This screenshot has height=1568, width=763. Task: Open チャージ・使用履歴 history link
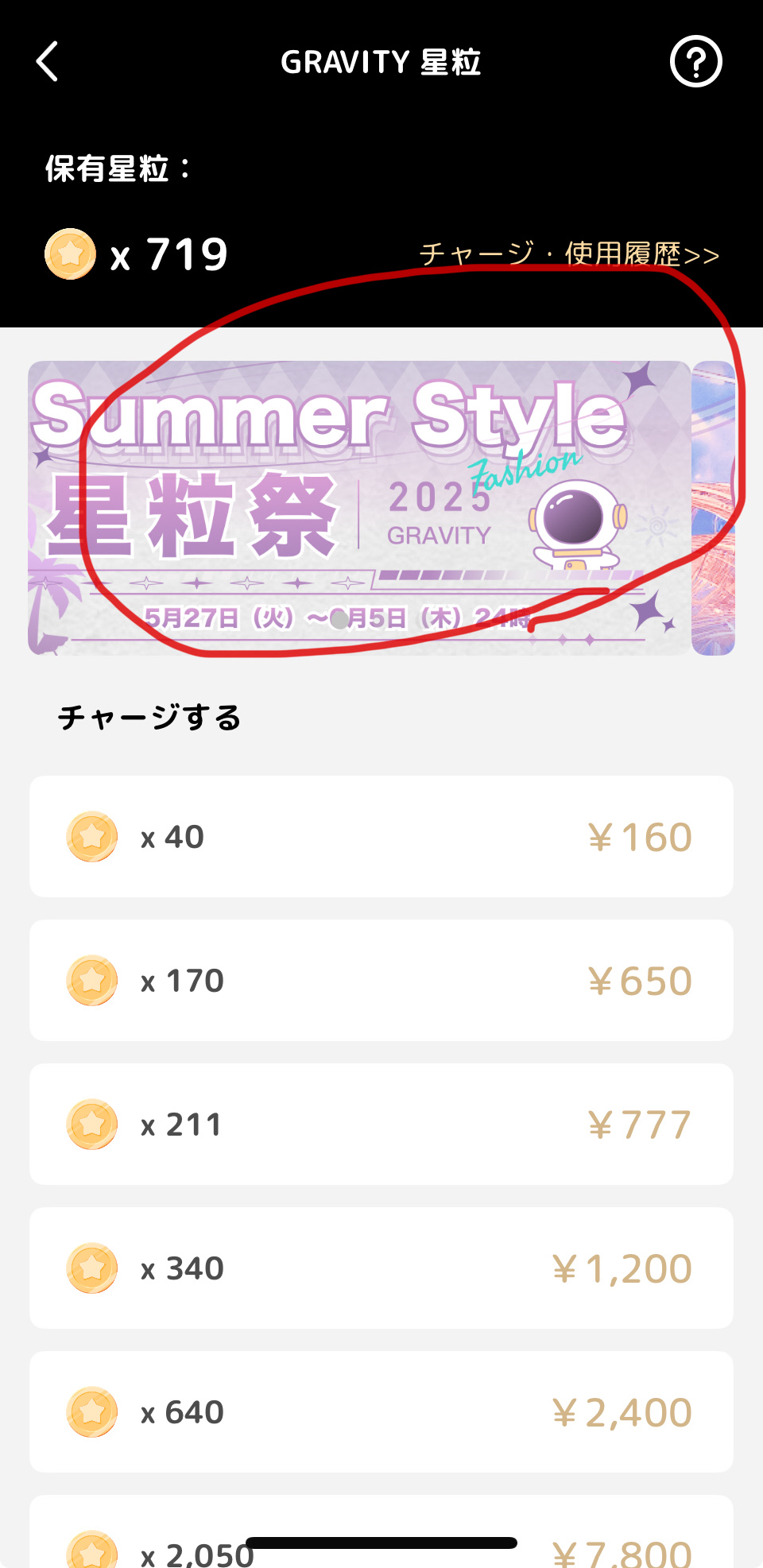(x=569, y=254)
